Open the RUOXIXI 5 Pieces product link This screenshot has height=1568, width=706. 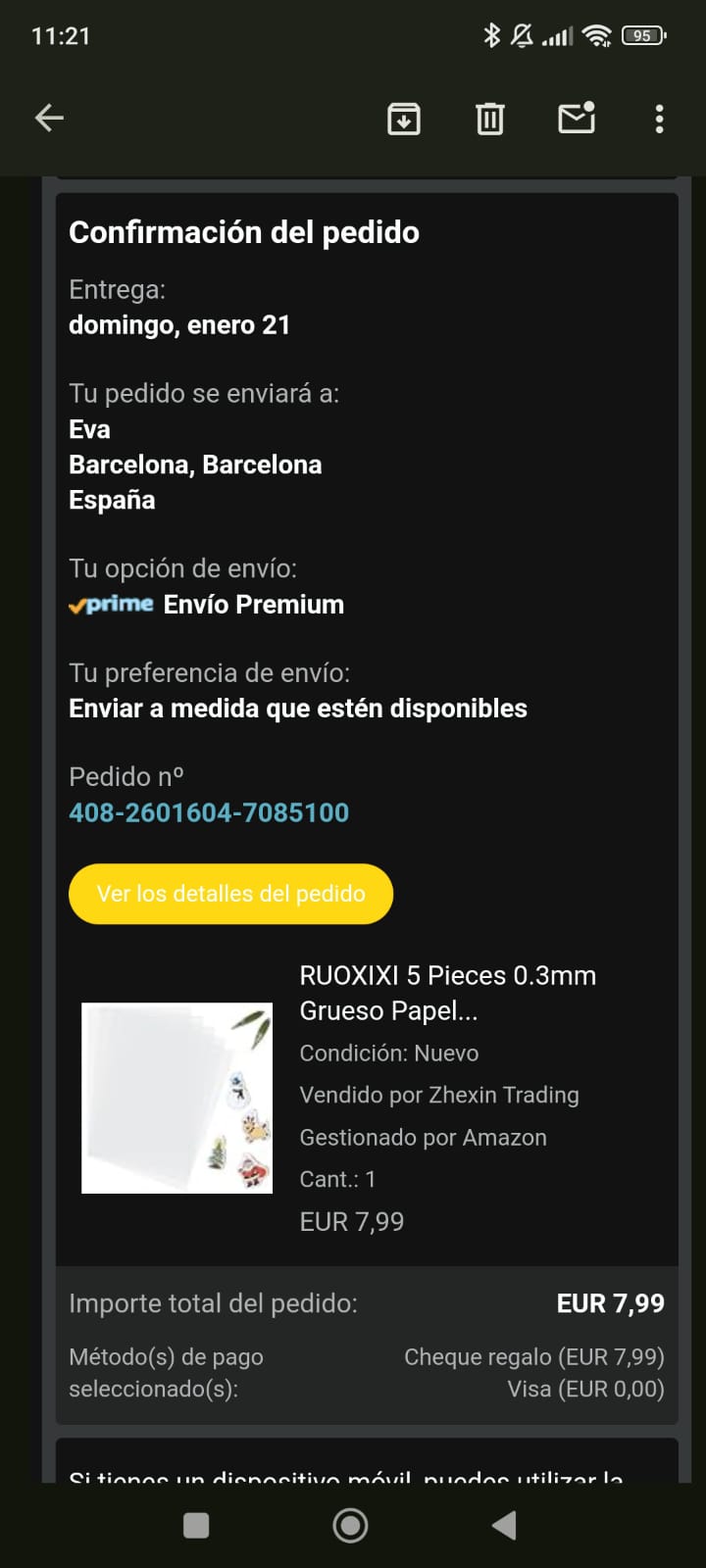click(x=447, y=993)
